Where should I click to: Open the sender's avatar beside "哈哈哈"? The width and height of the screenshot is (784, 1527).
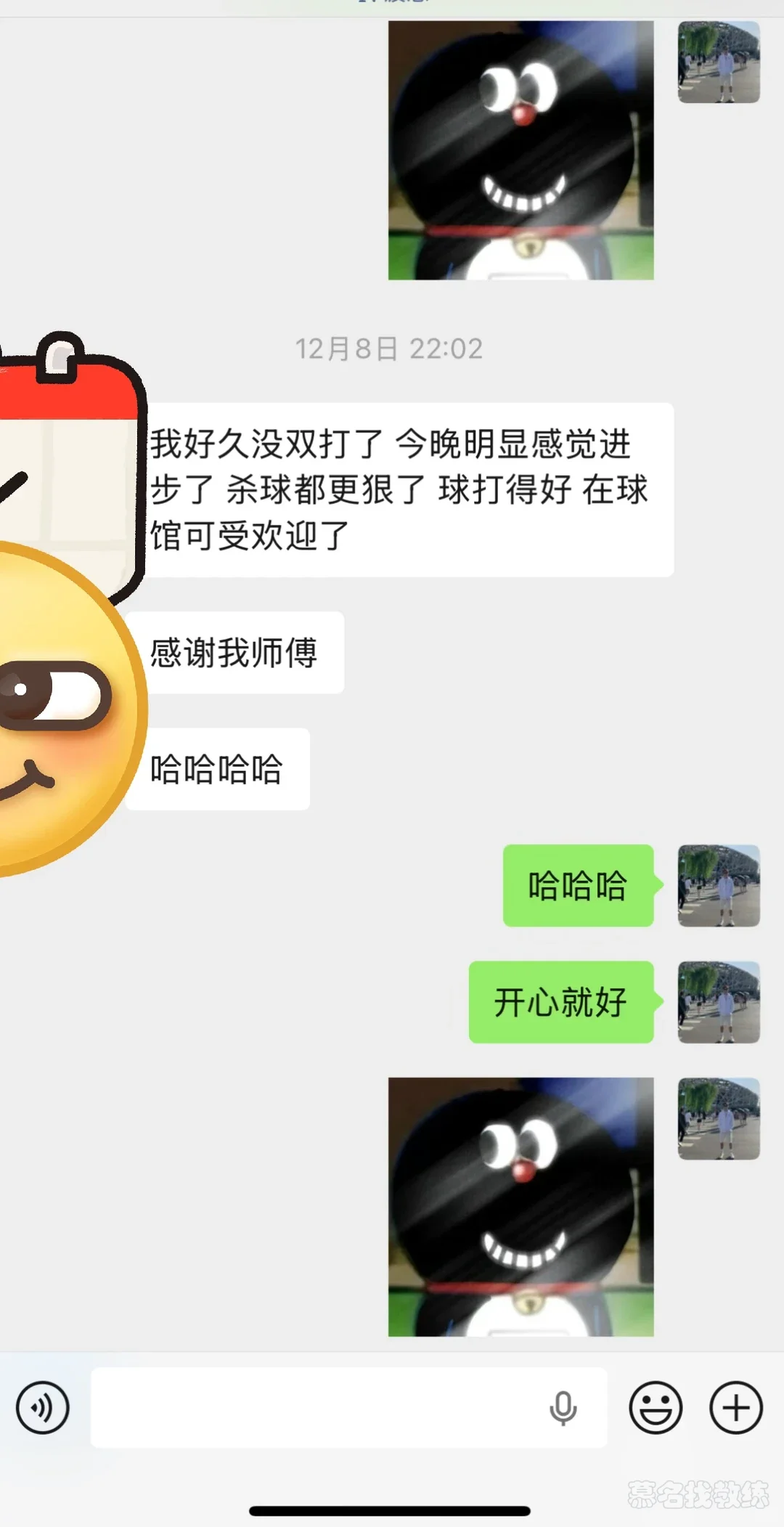point(719,885)
